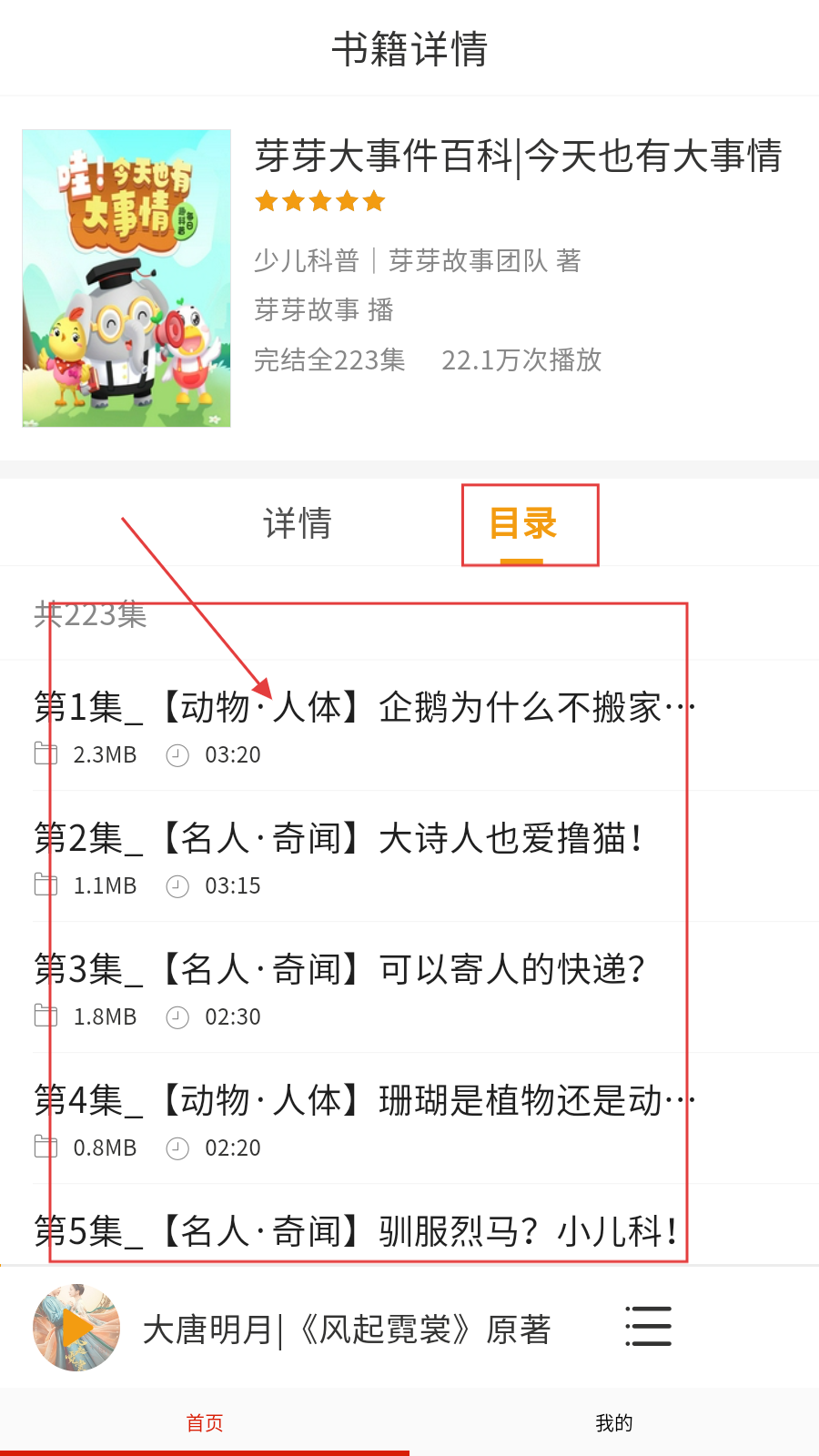Switch to the 详情 tab
This screenshot has height=1456, width=819.
pyautogui.click(x=298, y=524)
